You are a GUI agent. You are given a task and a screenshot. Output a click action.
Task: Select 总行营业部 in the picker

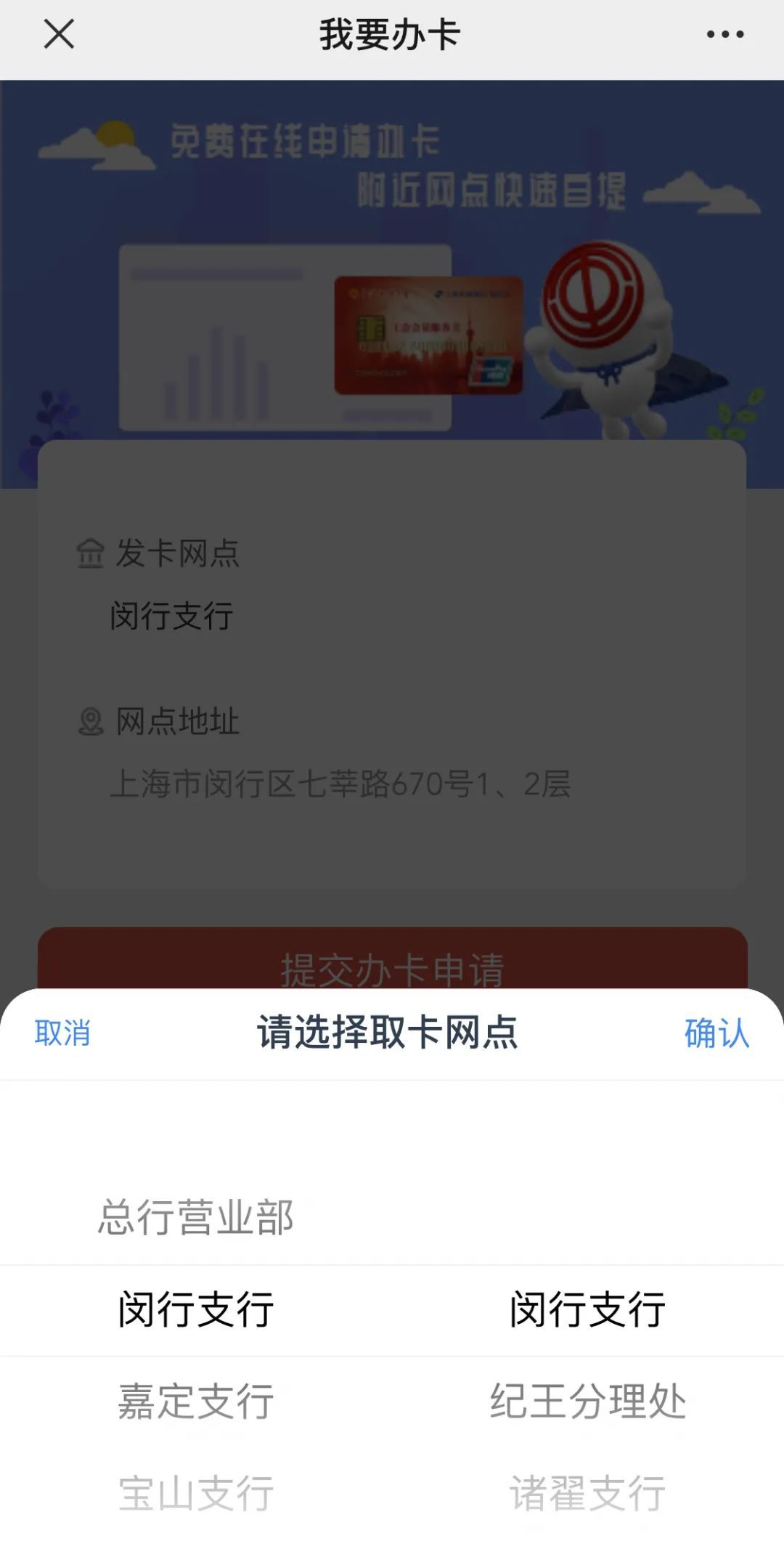196,1218
